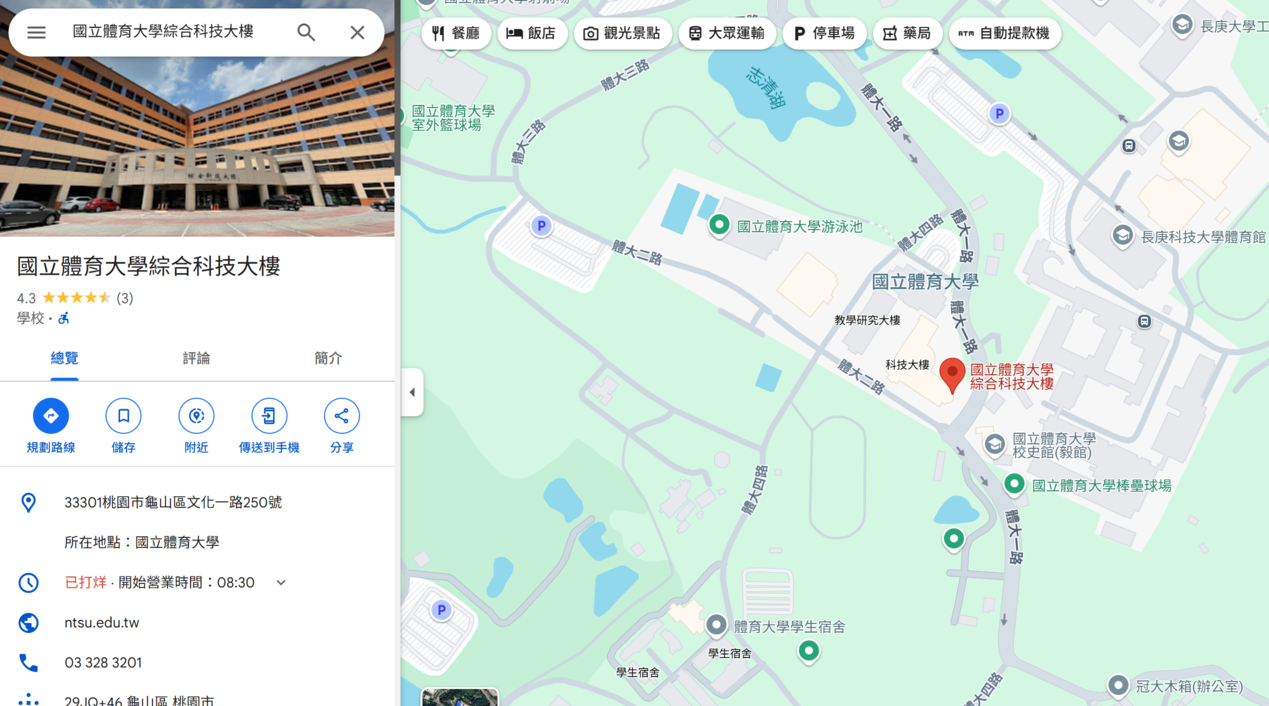Screen dimensions: 1269x706
Task: Select the 停車場 filter chip
Action: [x=824, y=34]
